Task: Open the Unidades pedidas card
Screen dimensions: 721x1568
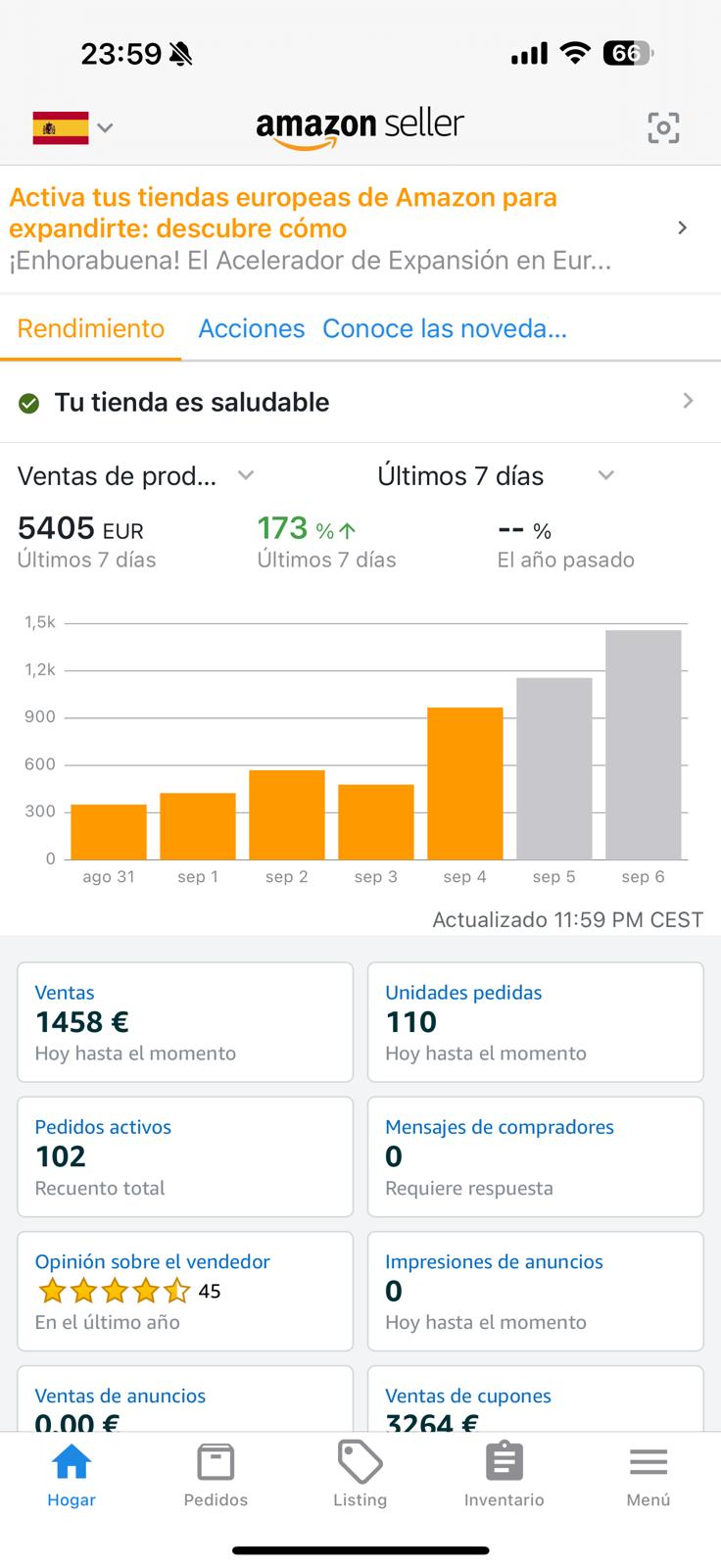Action: tap(535, 1022)
